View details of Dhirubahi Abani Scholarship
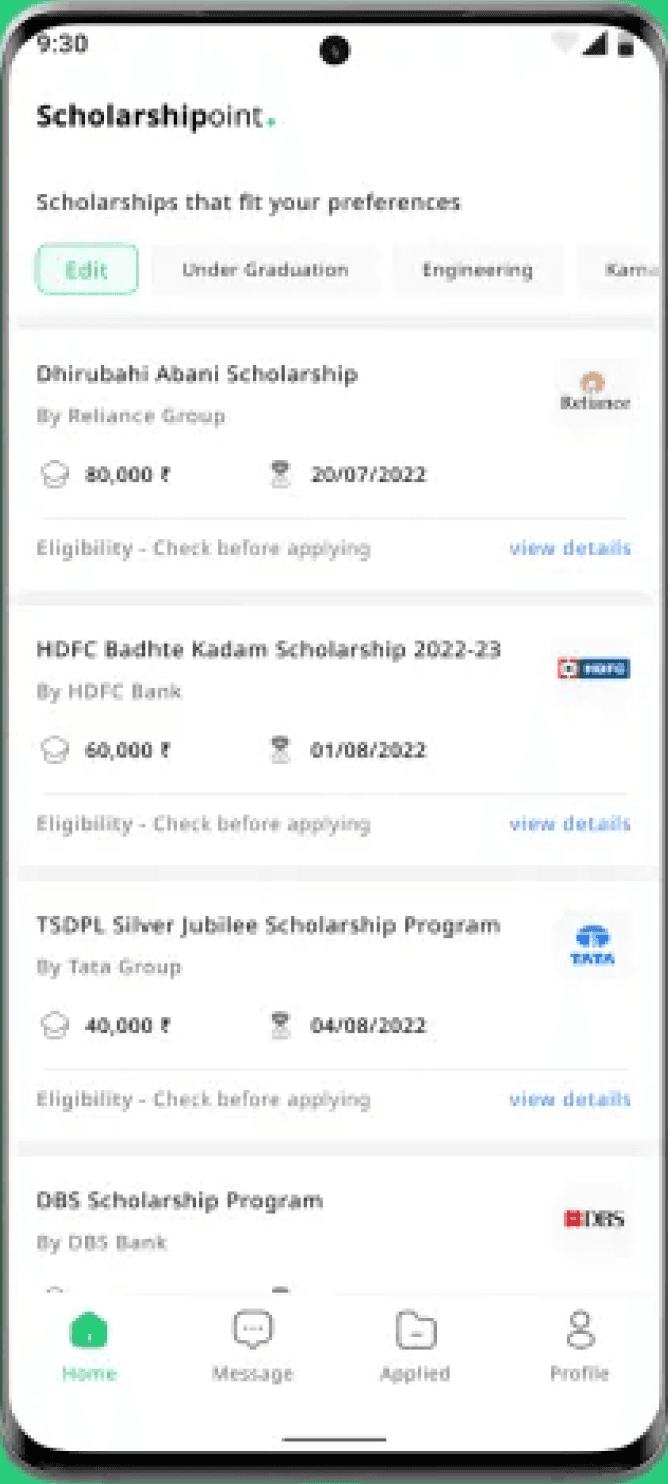Screen dimensions: 668x1484 tap(570, 548)
